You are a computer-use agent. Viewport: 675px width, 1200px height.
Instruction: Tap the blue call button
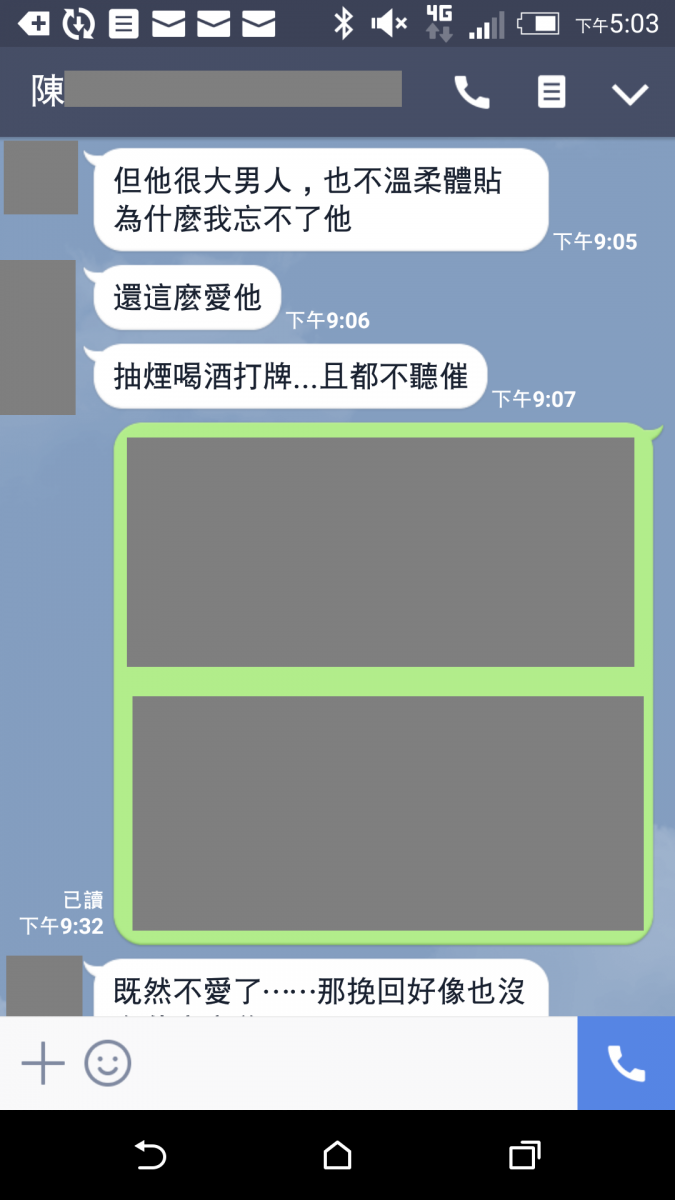[626, 1063]
